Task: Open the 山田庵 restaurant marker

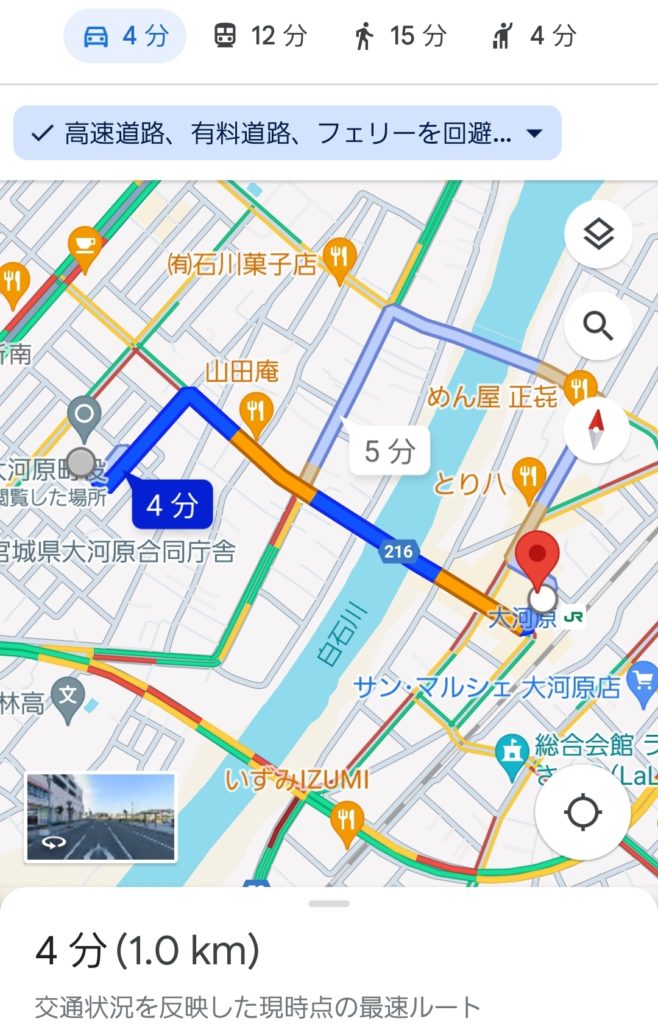Action: click(x=258, y=410)
